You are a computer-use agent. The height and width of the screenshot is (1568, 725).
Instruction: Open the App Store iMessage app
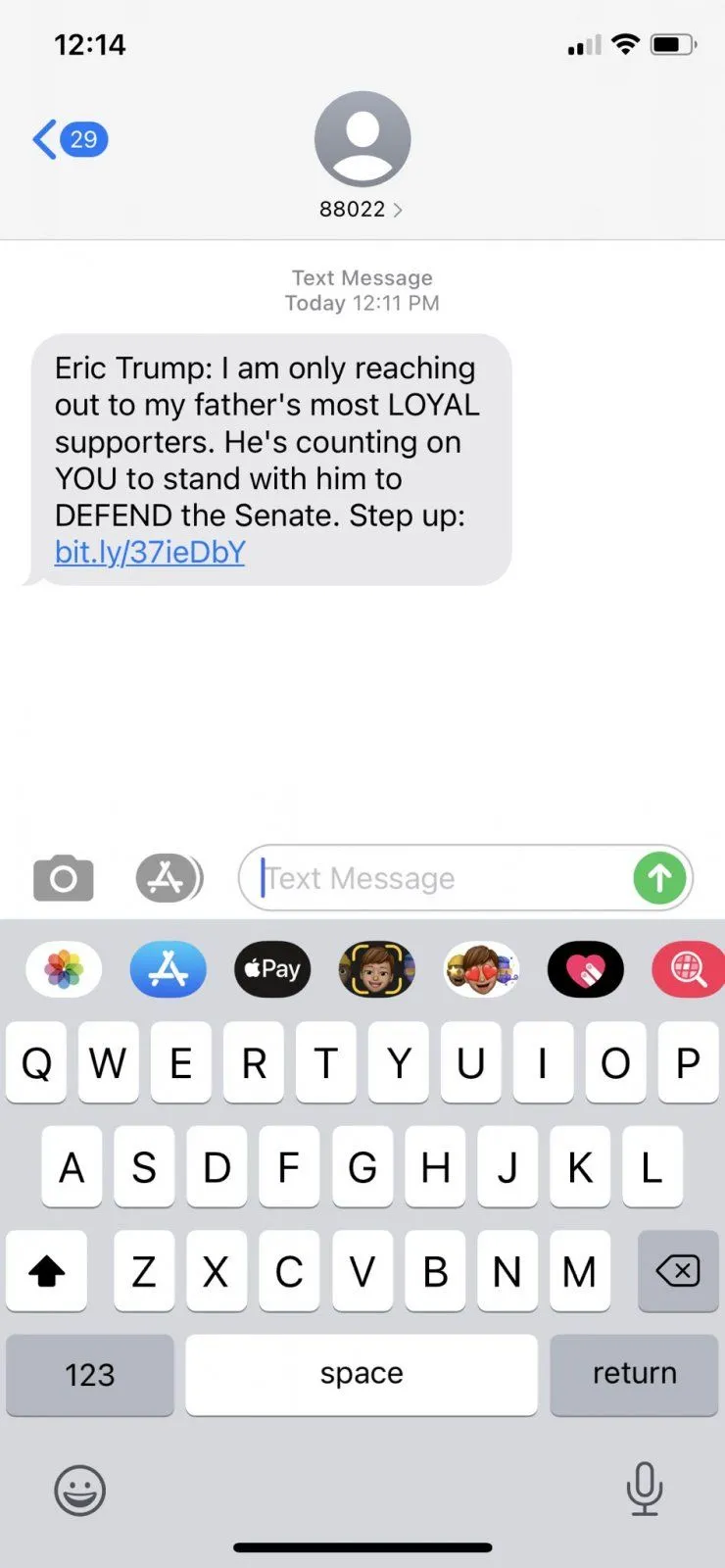(169, 969)
